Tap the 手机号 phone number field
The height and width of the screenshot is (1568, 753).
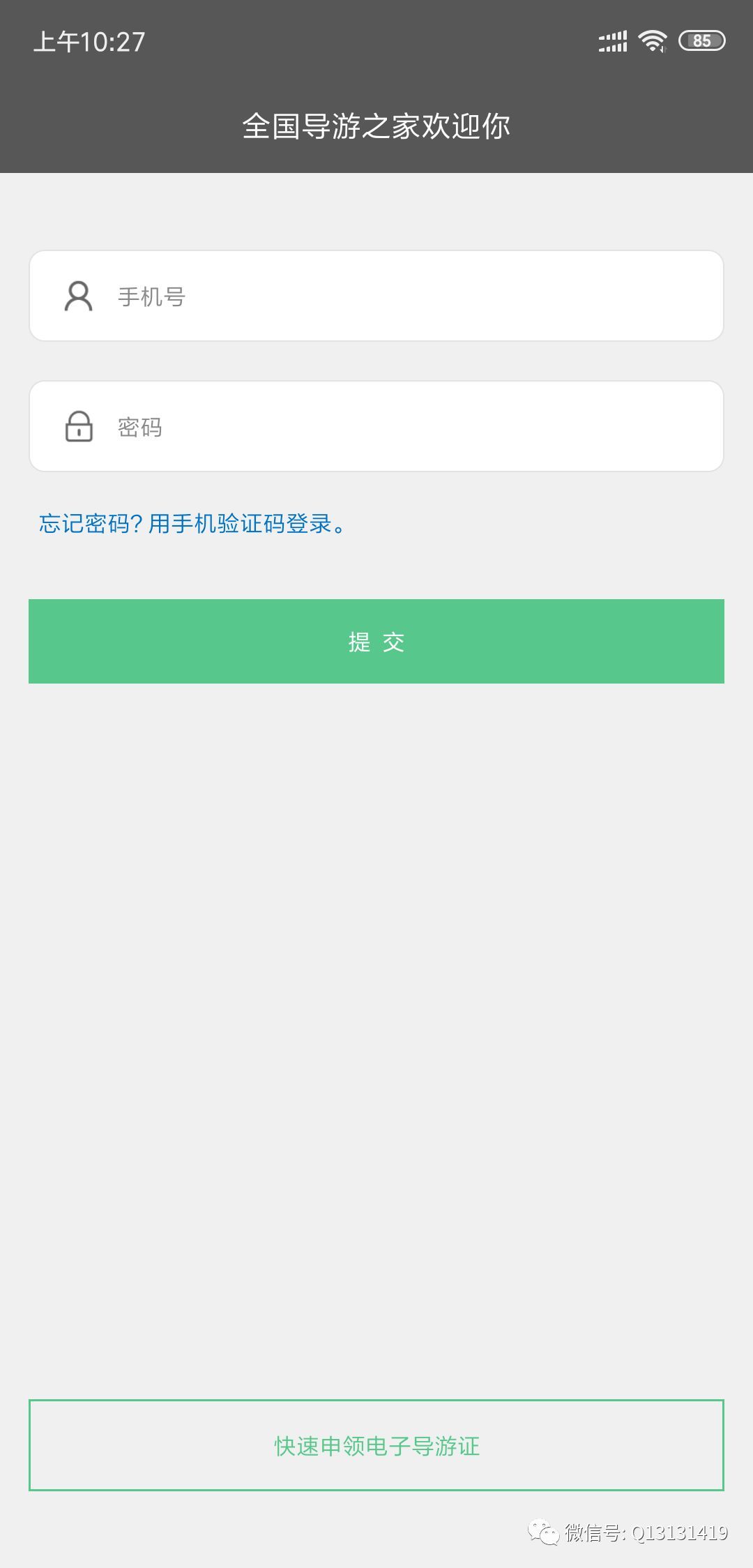pyautogui.click(x=376, y=296)
